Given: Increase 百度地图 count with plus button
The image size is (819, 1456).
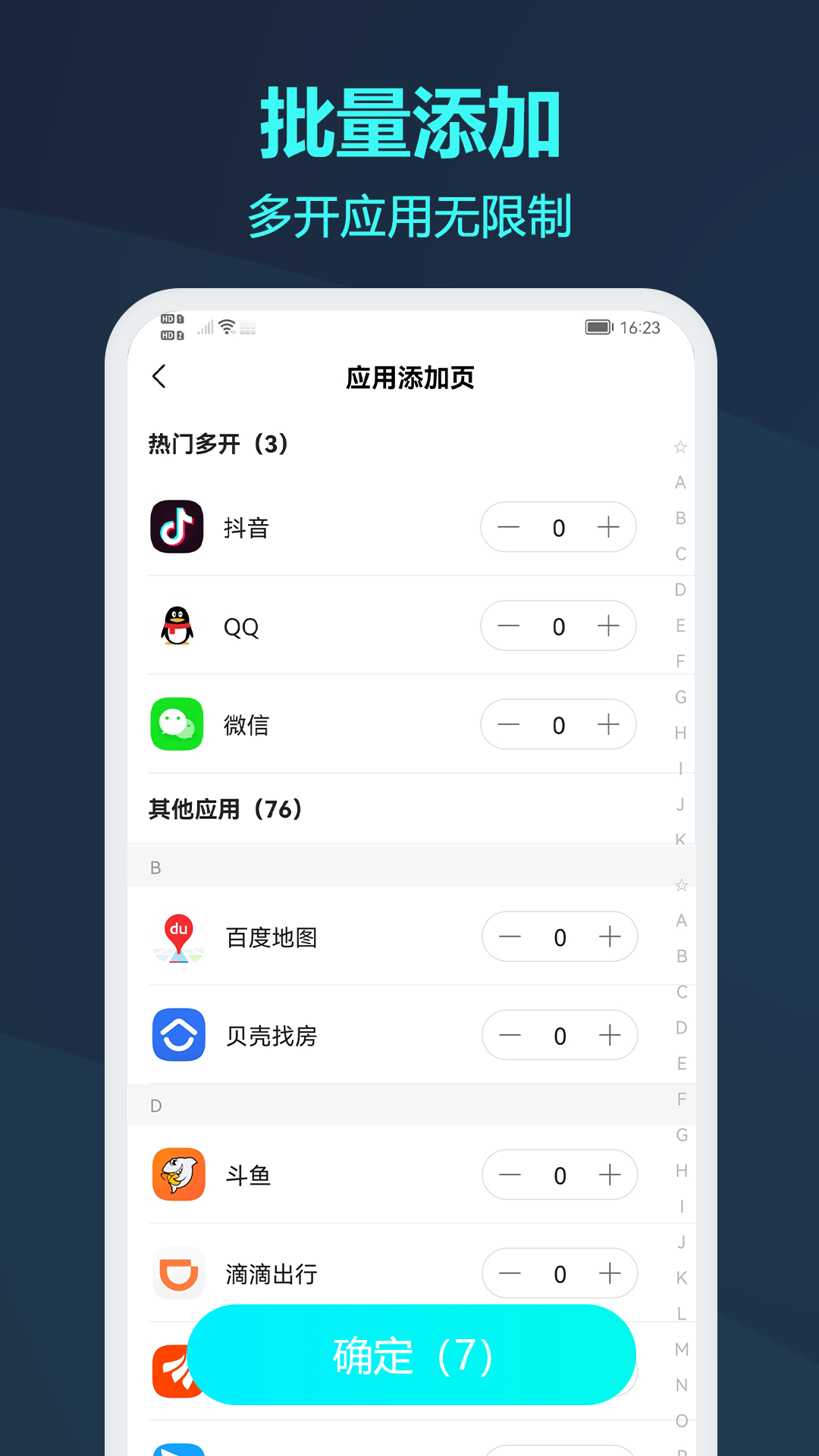Looking at the screenshot, I should tap(609, 937).
